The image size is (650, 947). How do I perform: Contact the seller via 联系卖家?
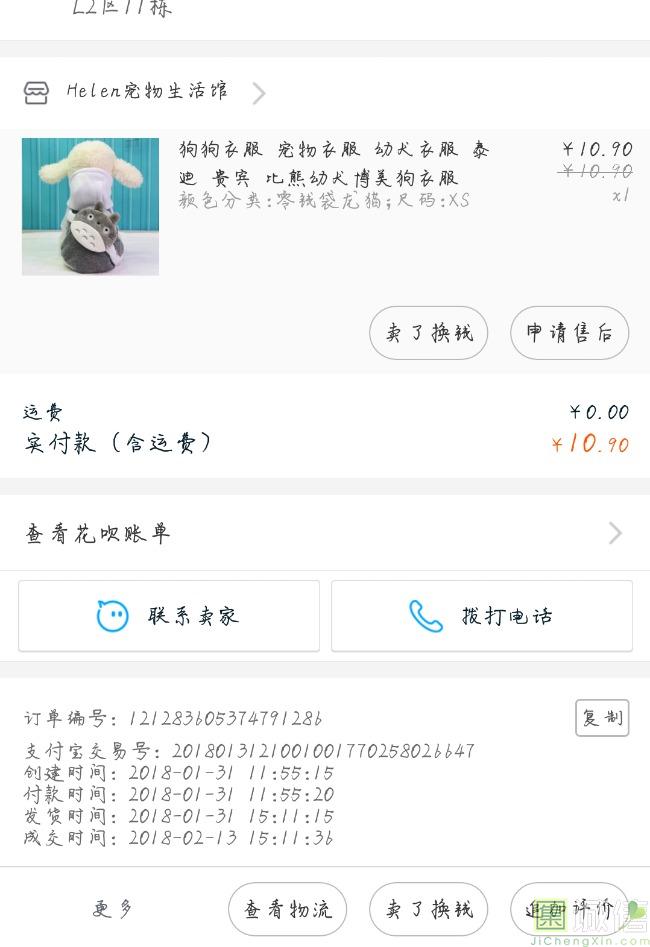[x=169, y=616]
